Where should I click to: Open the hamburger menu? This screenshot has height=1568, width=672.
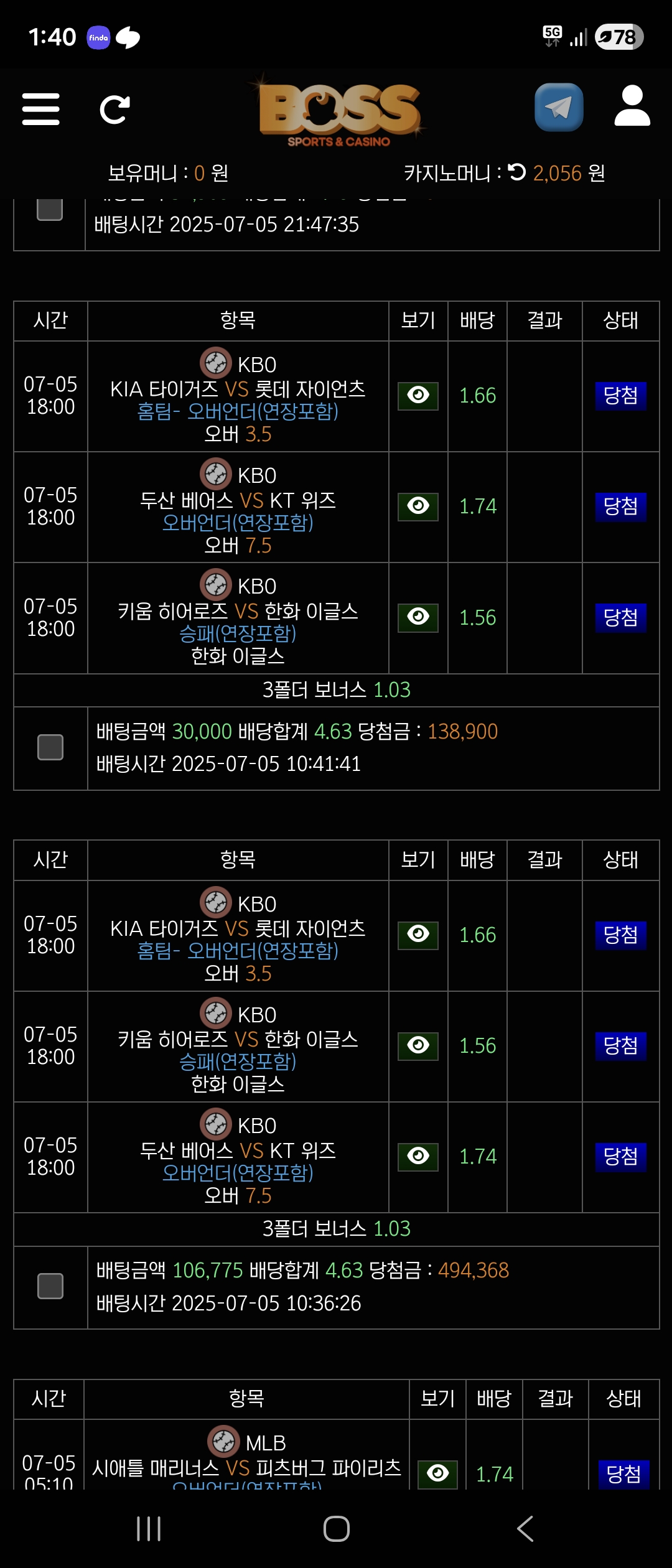pyautogui.click(x=41, y=110)
